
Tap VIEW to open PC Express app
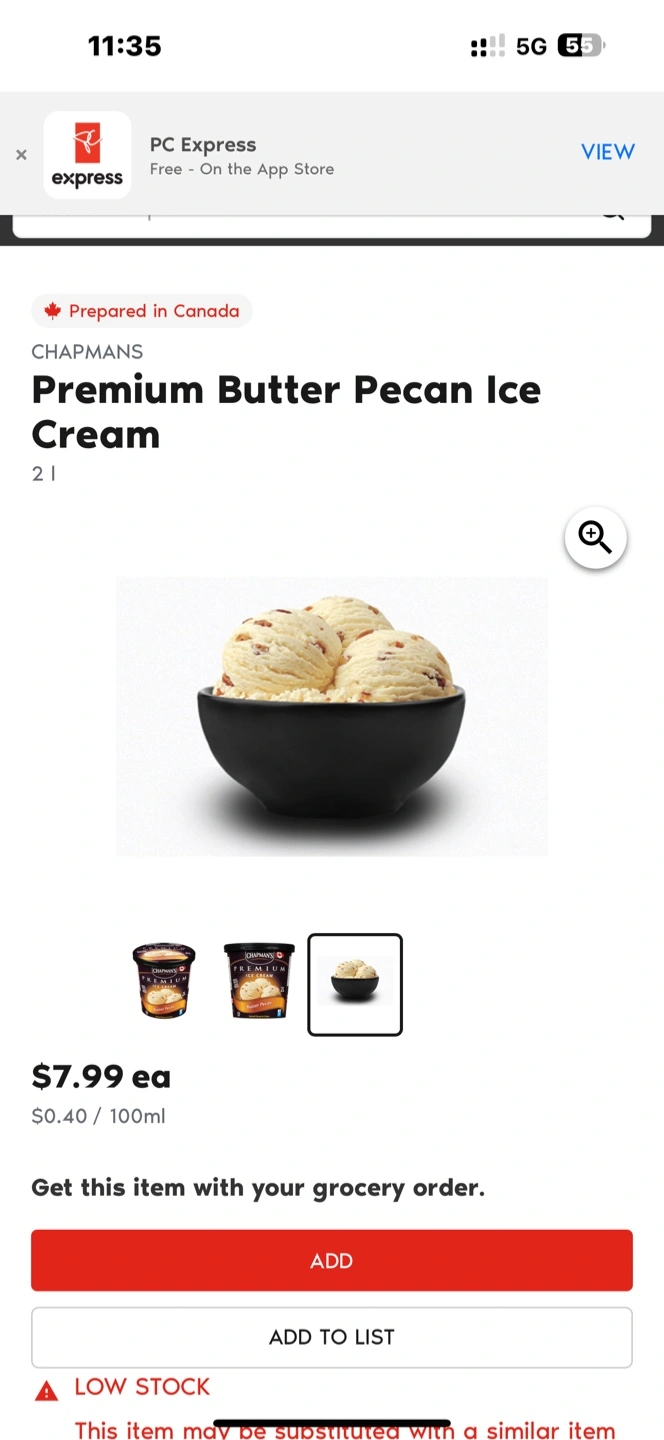point(608,152)
